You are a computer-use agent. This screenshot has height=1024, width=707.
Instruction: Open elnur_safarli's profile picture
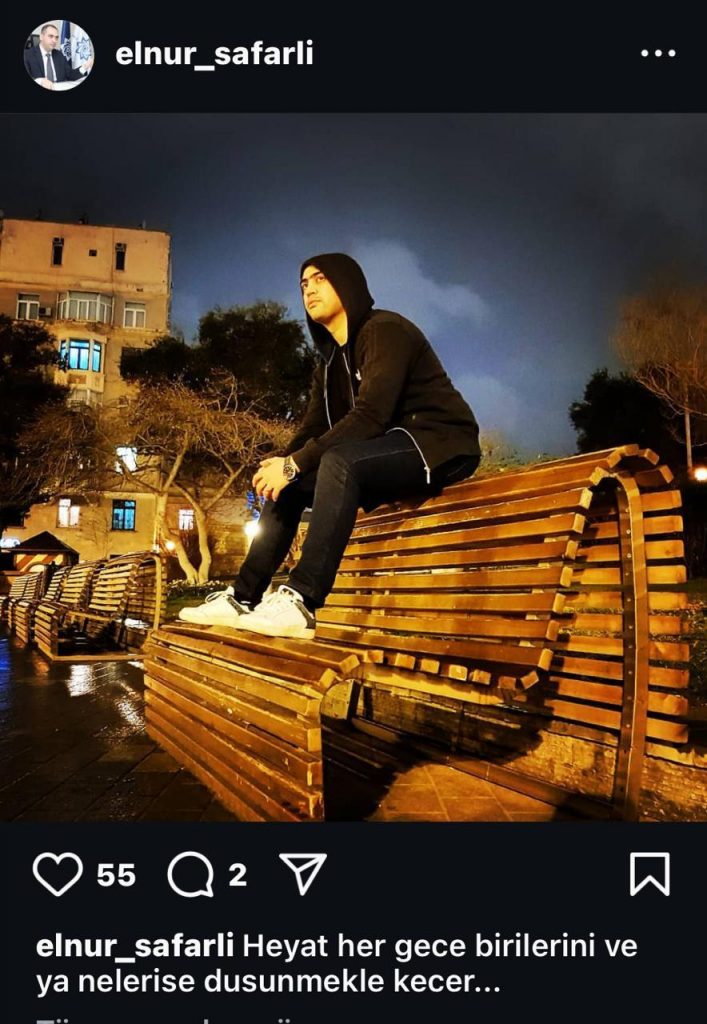[x=58, y=55]
